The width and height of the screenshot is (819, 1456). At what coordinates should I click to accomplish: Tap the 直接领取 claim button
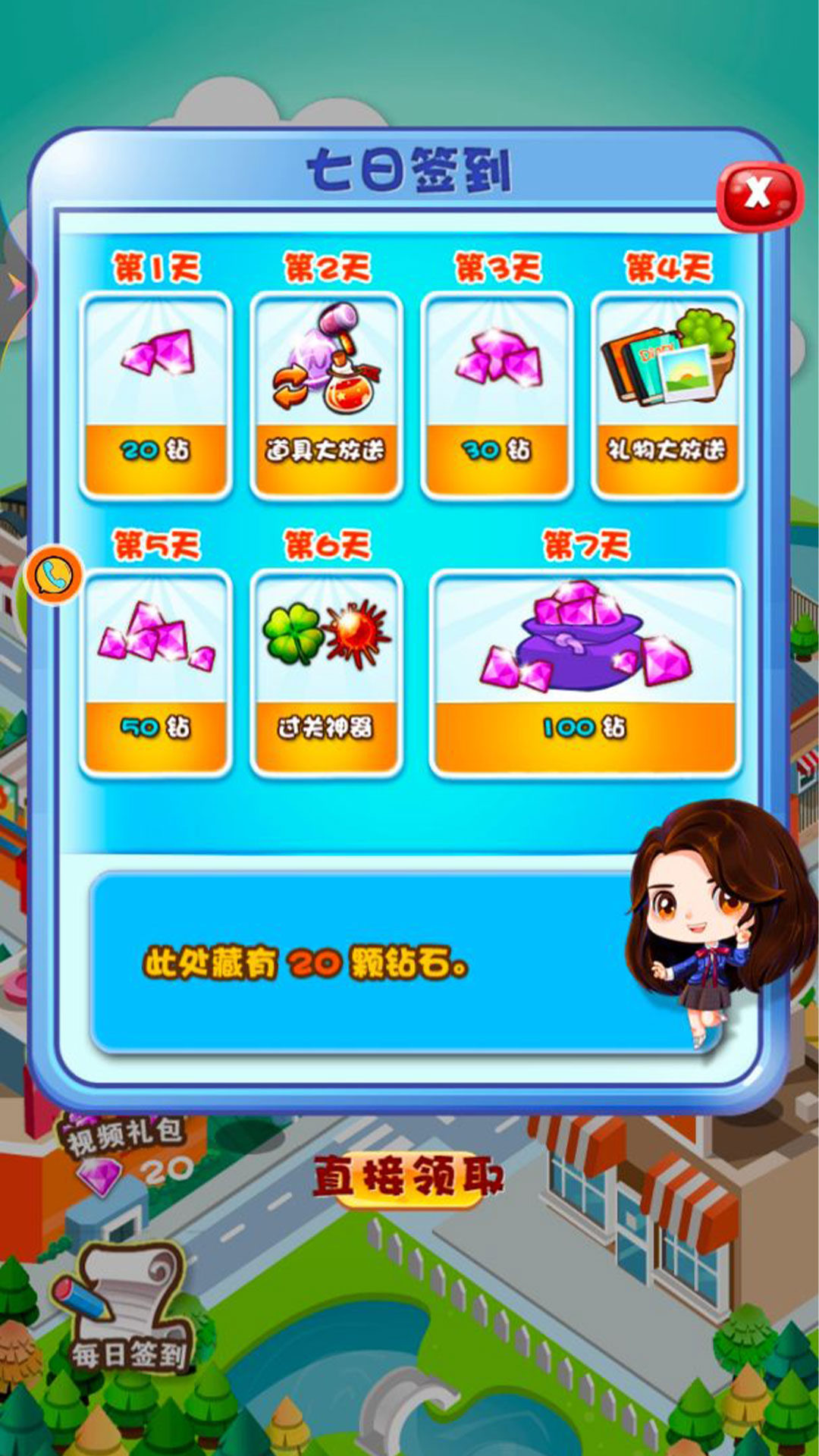tap(409, 1178)
